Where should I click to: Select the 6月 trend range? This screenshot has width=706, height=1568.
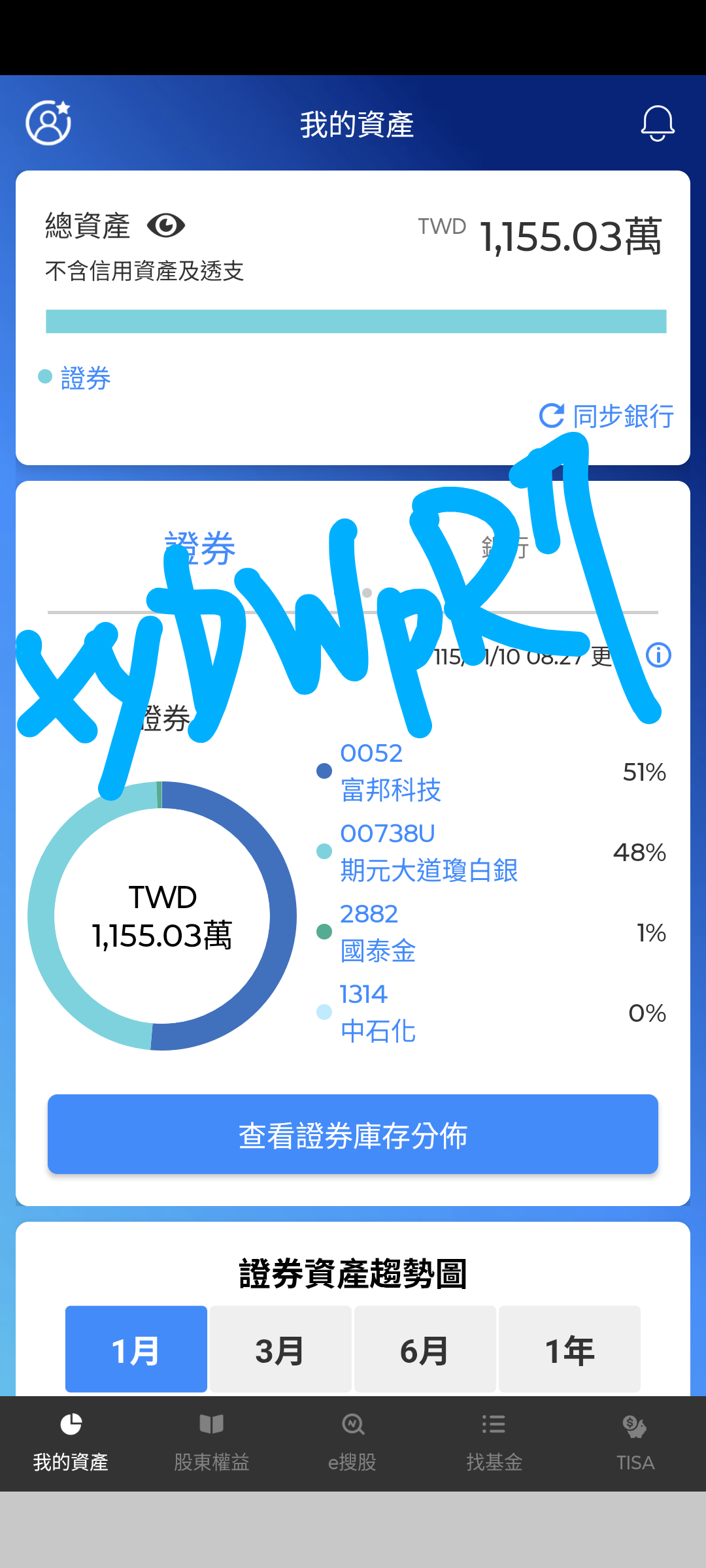pyautogui.click(x=425, y=1350)
